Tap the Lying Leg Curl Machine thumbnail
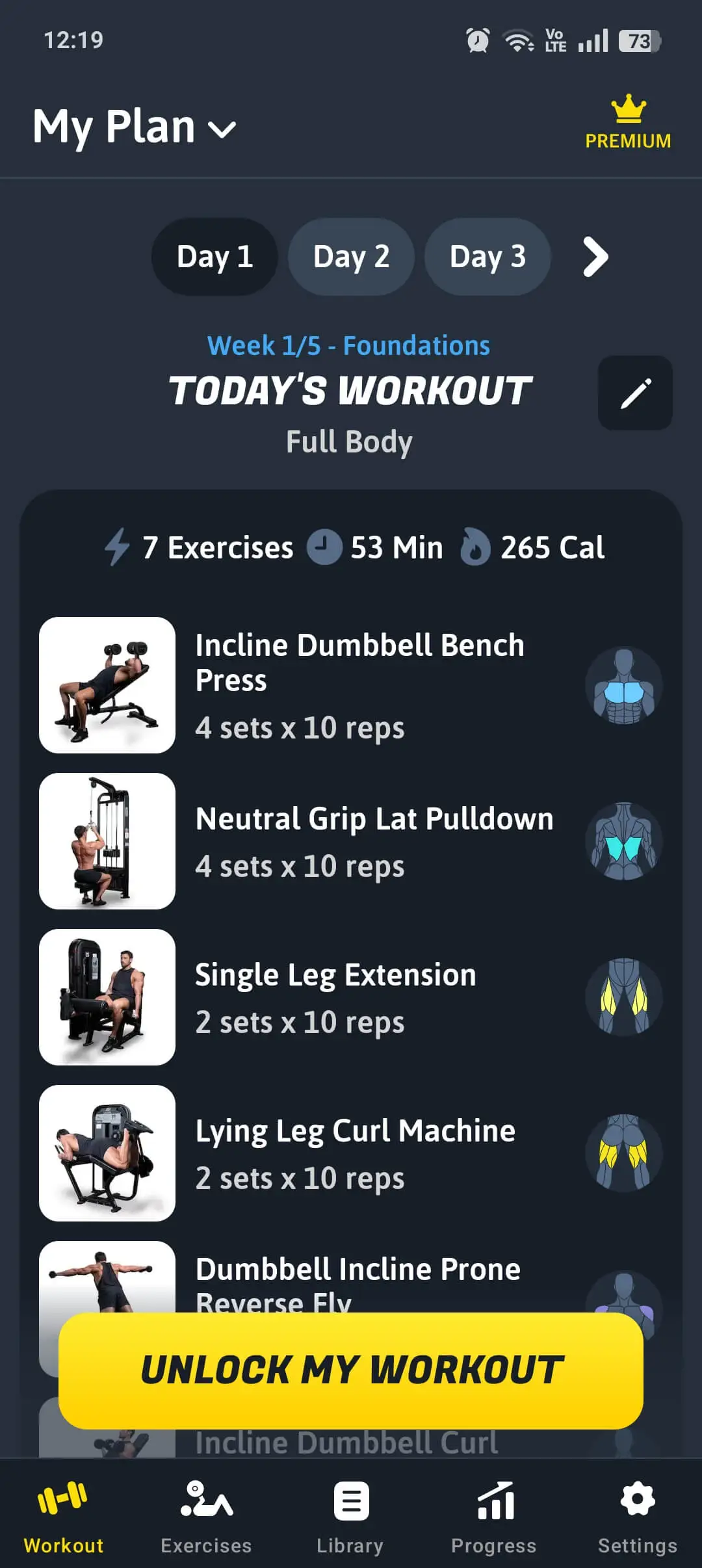 [107, 1153]
